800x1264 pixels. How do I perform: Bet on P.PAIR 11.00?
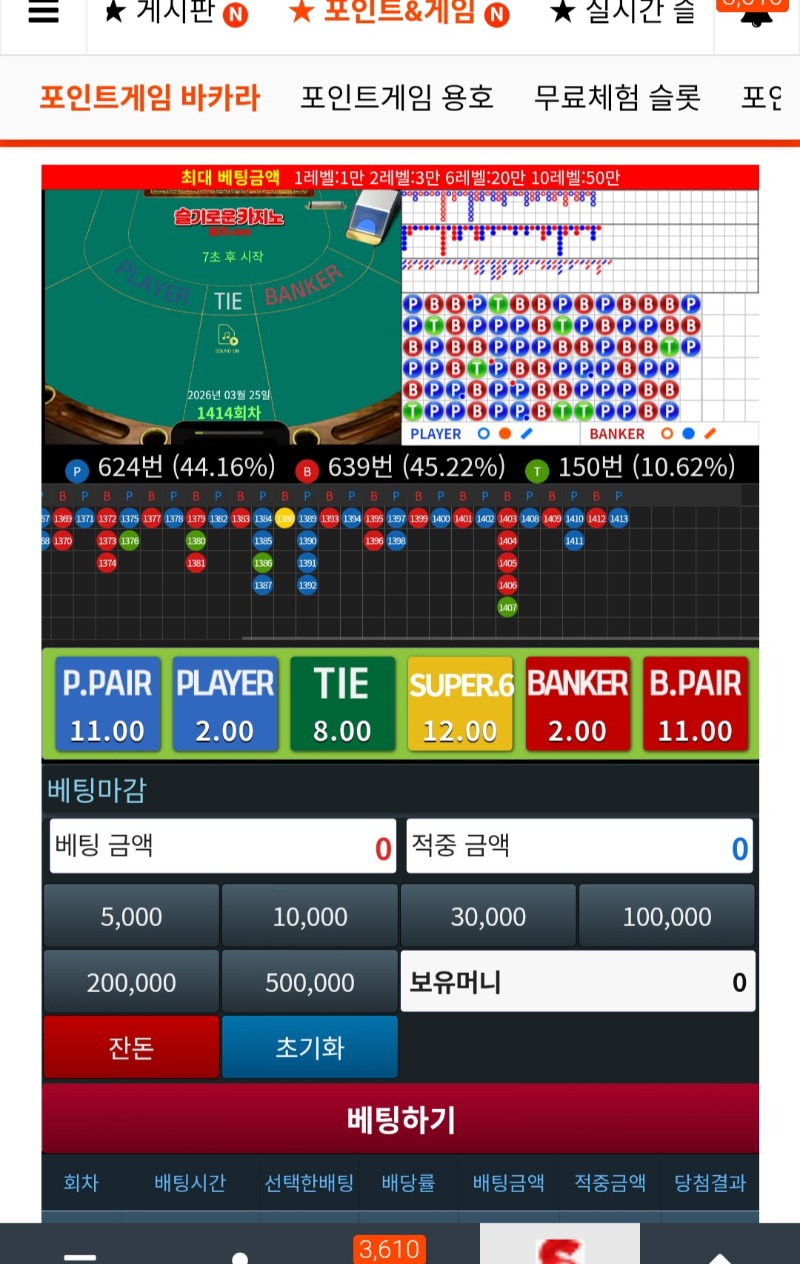click(107, 704)
